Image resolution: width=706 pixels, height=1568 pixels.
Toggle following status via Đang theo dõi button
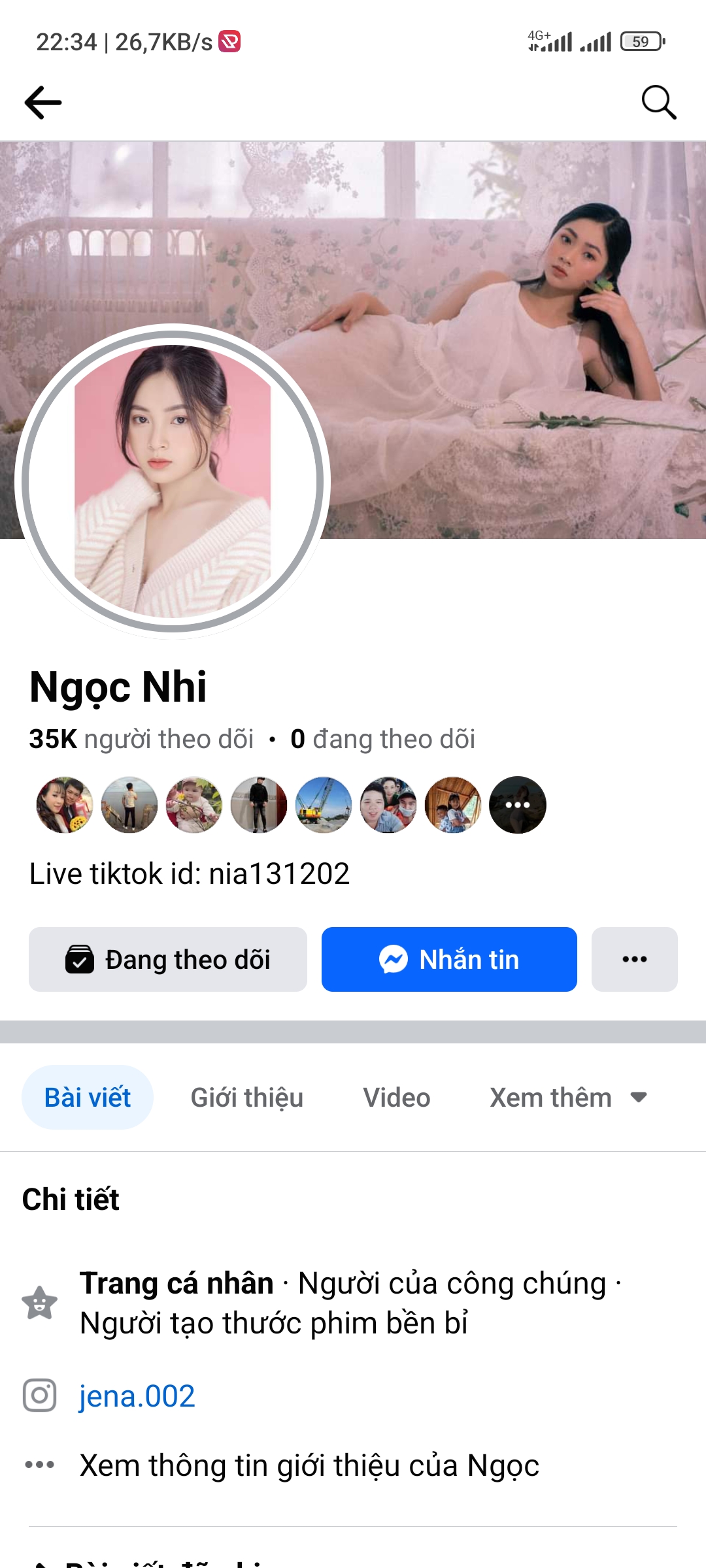(x=167, y=959)
